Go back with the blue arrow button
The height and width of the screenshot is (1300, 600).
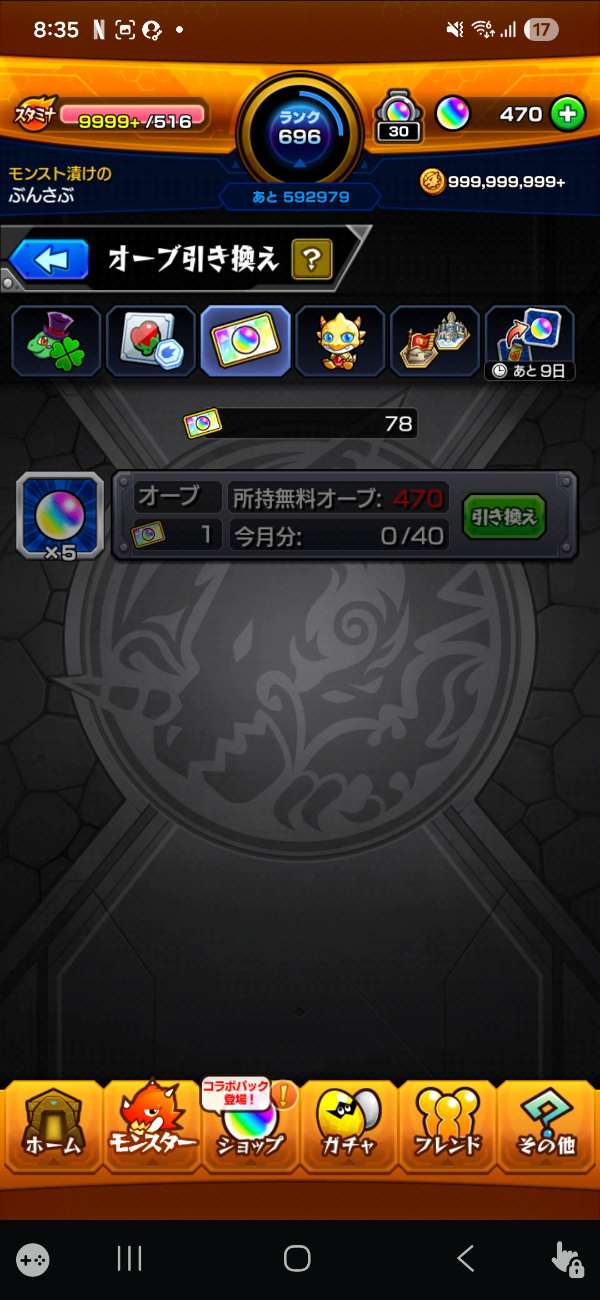(50, 261)
